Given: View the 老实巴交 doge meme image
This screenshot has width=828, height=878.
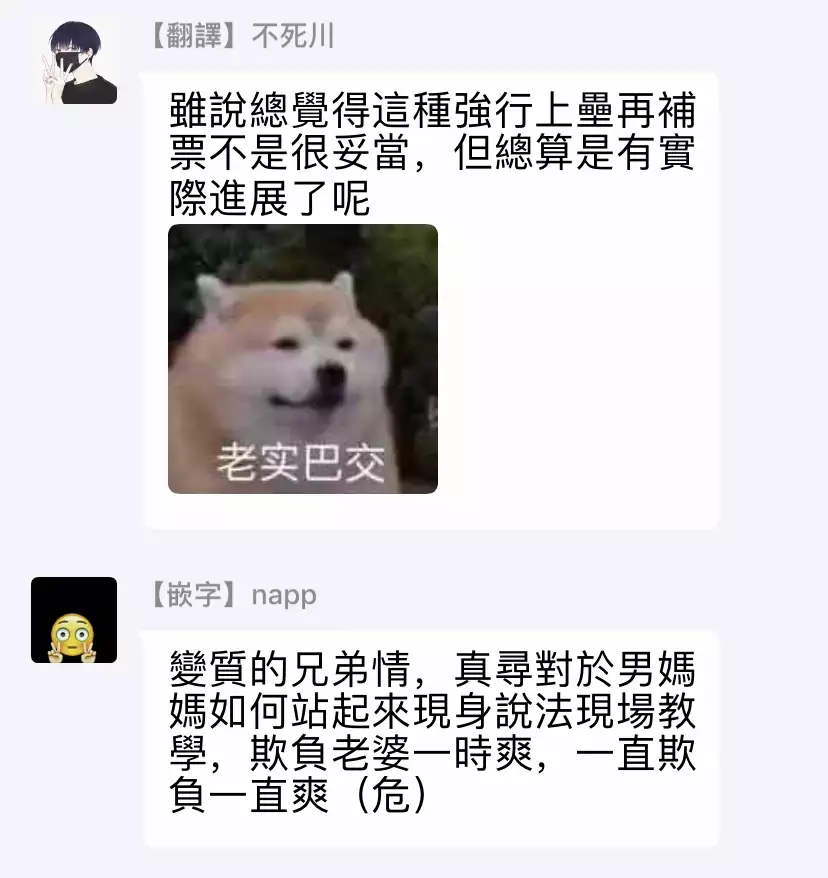Looking at the screenshot, I should tap(302, 358).
